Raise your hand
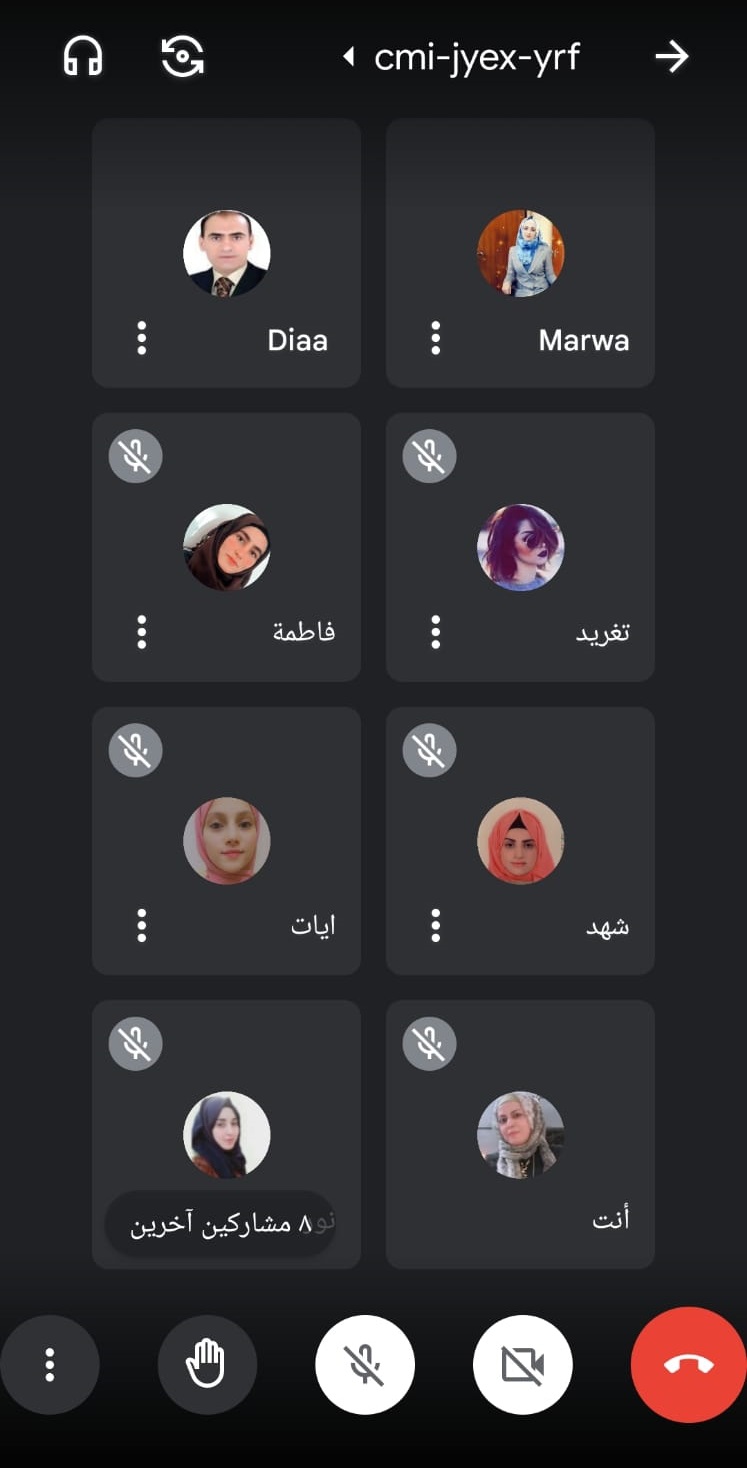Viewport: 747px width, 1468px height. (207, 1365)
